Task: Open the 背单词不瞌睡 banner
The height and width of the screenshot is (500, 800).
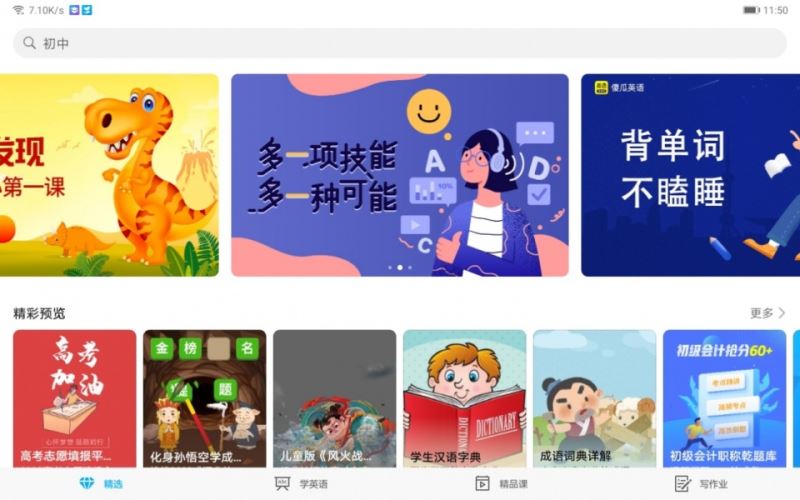Action: 690,175
